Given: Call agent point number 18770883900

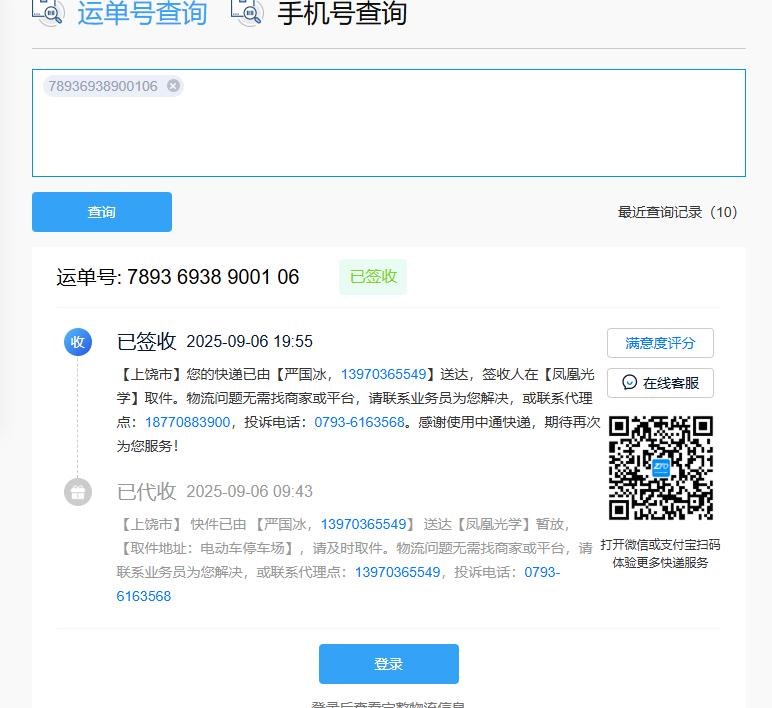Looking at the screenshot, I should (187, 422).
